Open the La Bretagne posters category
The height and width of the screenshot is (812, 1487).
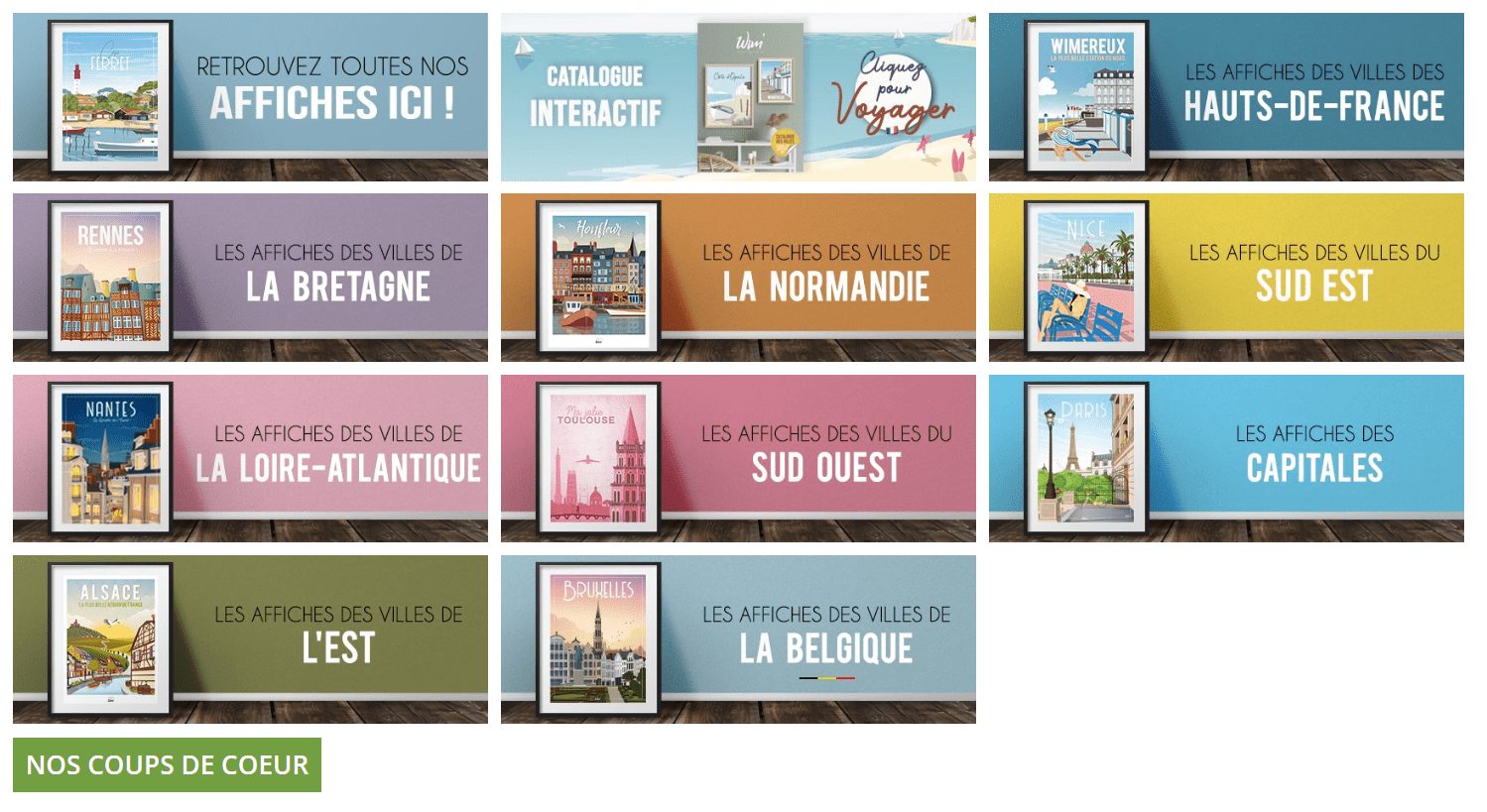point(250,278)
